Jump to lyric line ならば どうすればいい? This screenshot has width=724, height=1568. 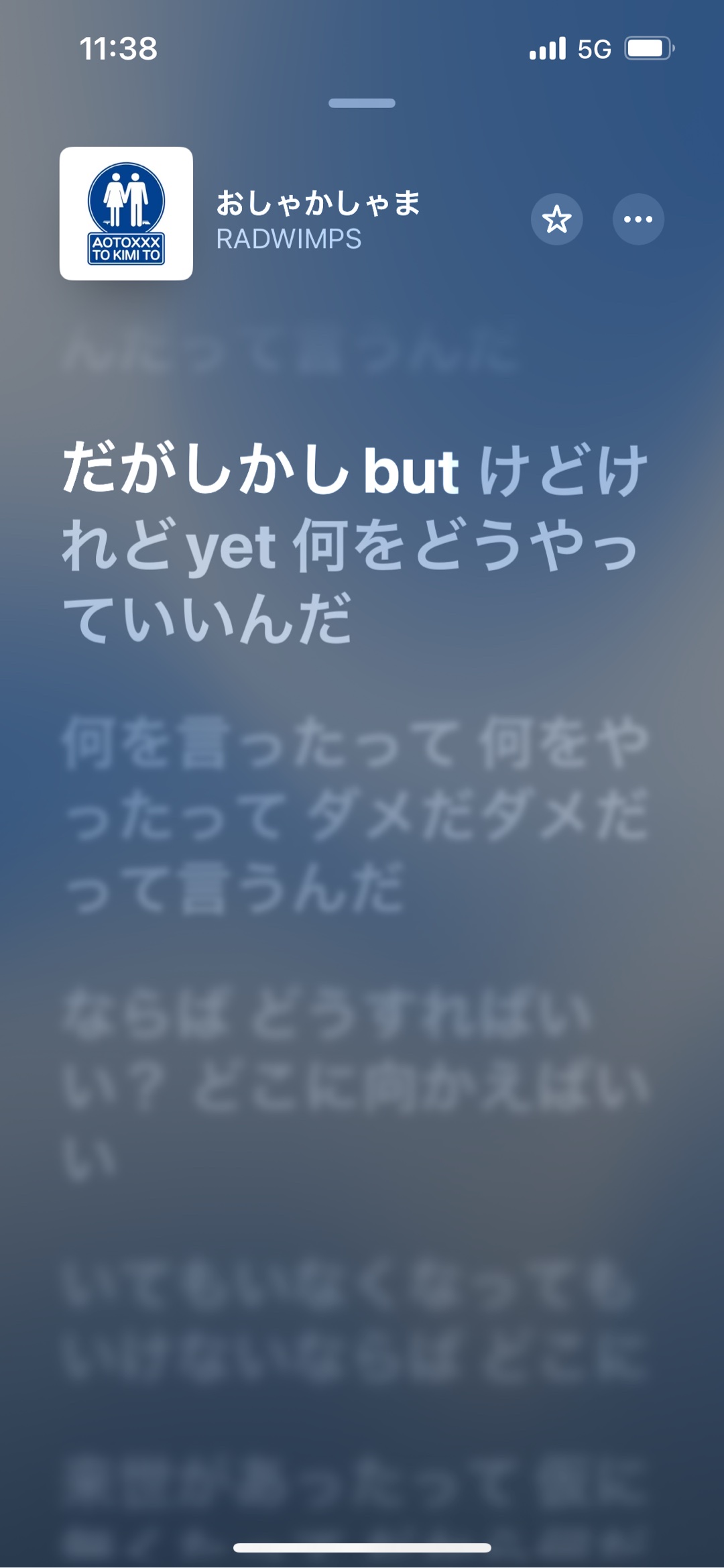coord(355,1083)
